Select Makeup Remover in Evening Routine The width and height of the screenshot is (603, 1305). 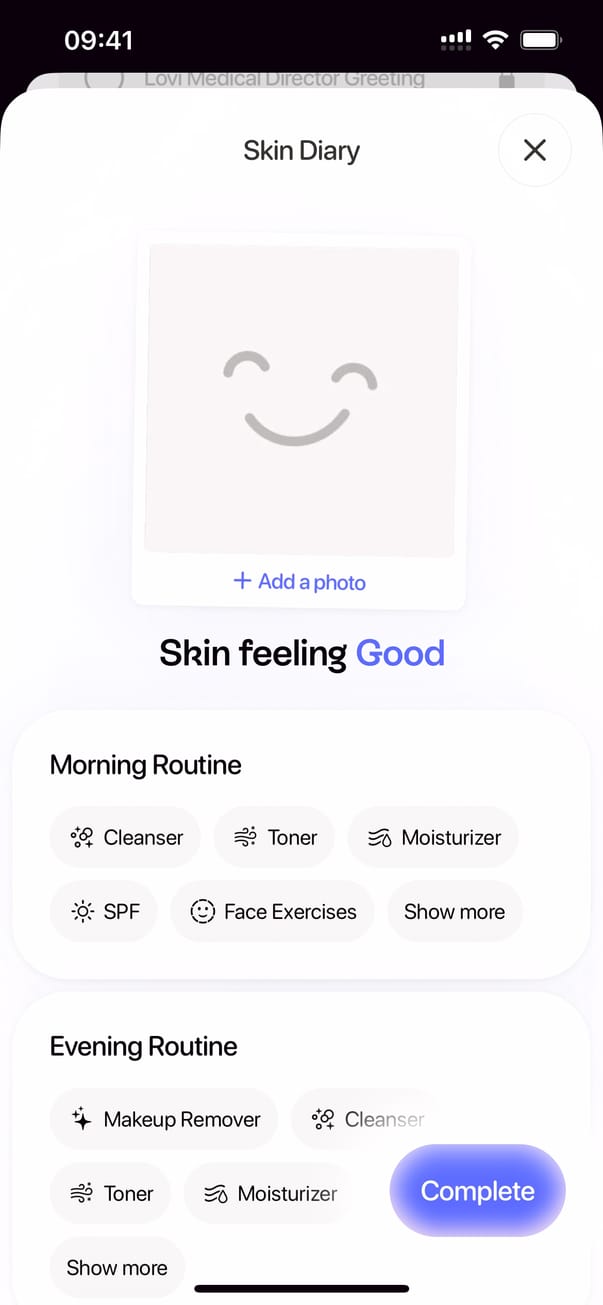click(164, 1120)
